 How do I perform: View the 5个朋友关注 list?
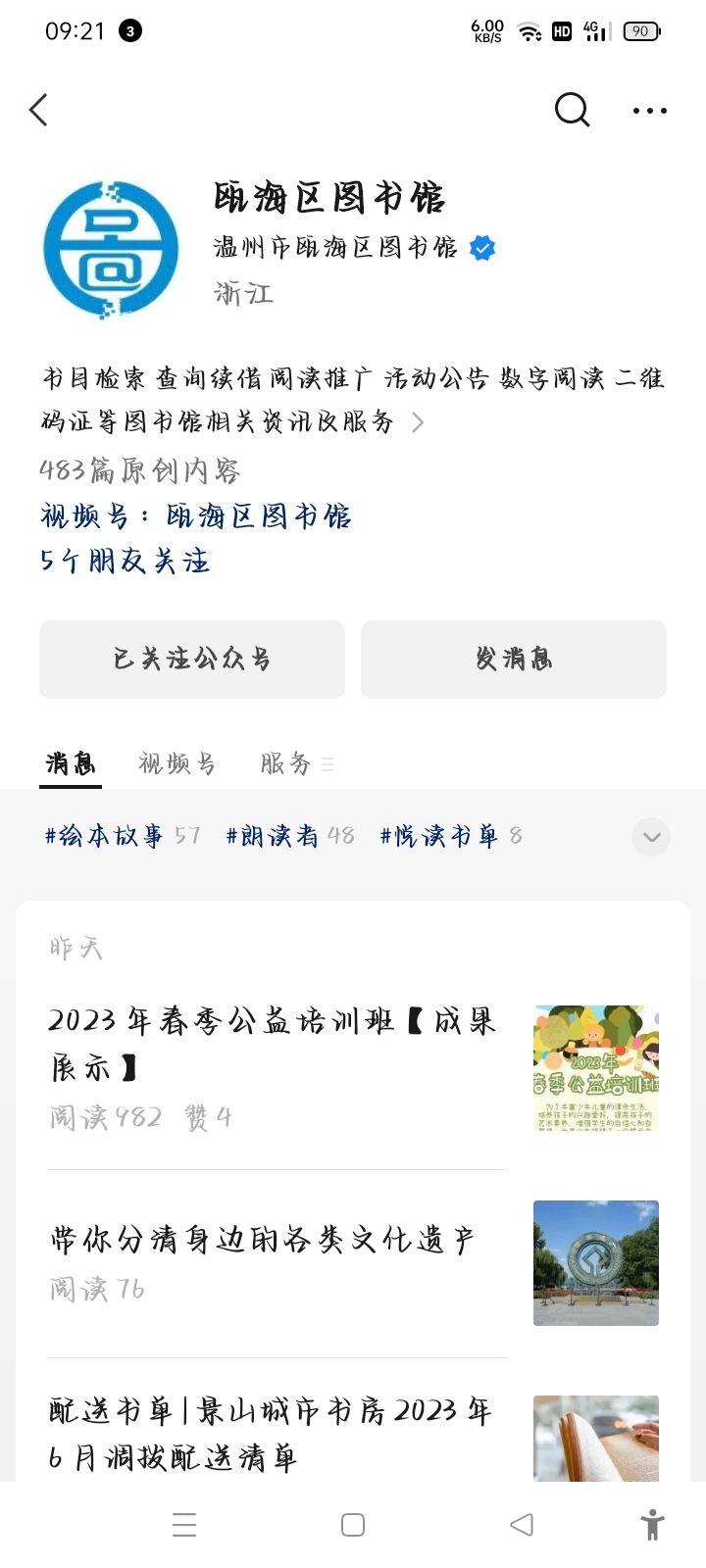125,562
